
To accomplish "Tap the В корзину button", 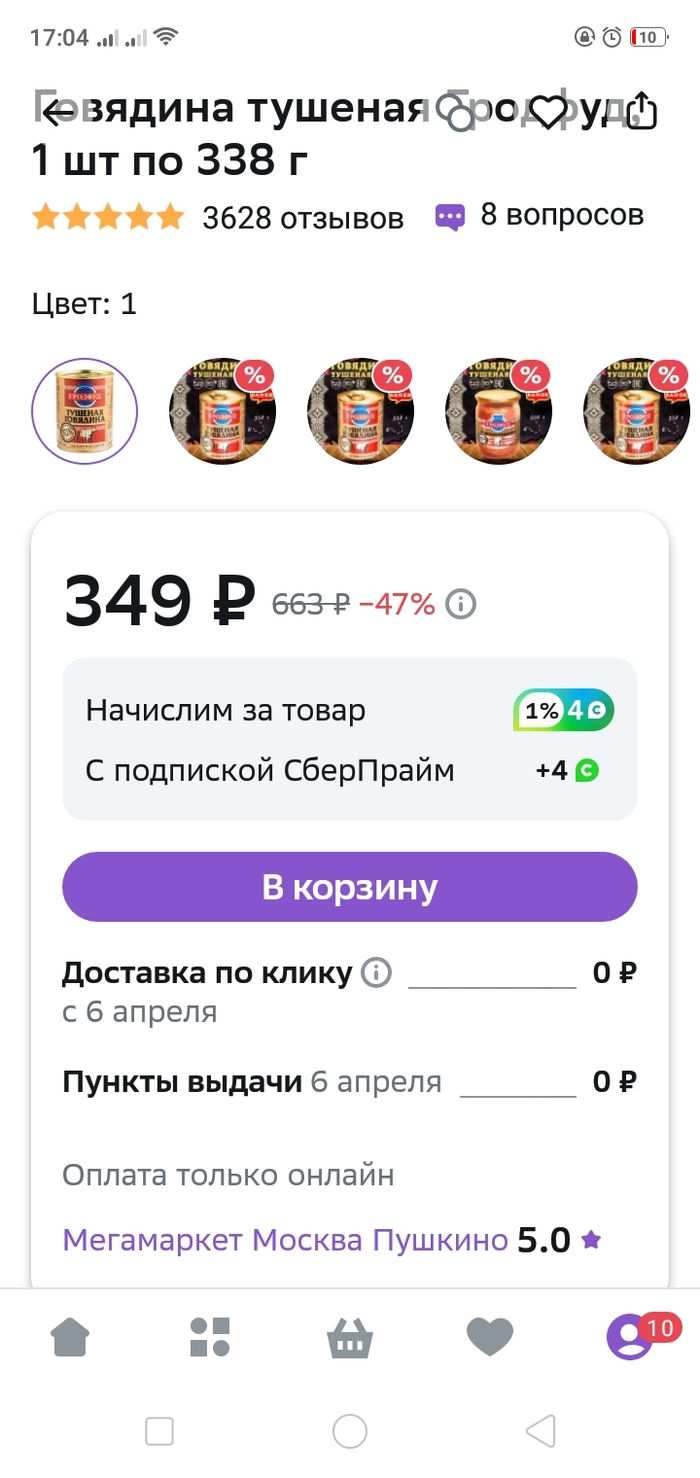I will pyautogui.click(x=349, y=887).
